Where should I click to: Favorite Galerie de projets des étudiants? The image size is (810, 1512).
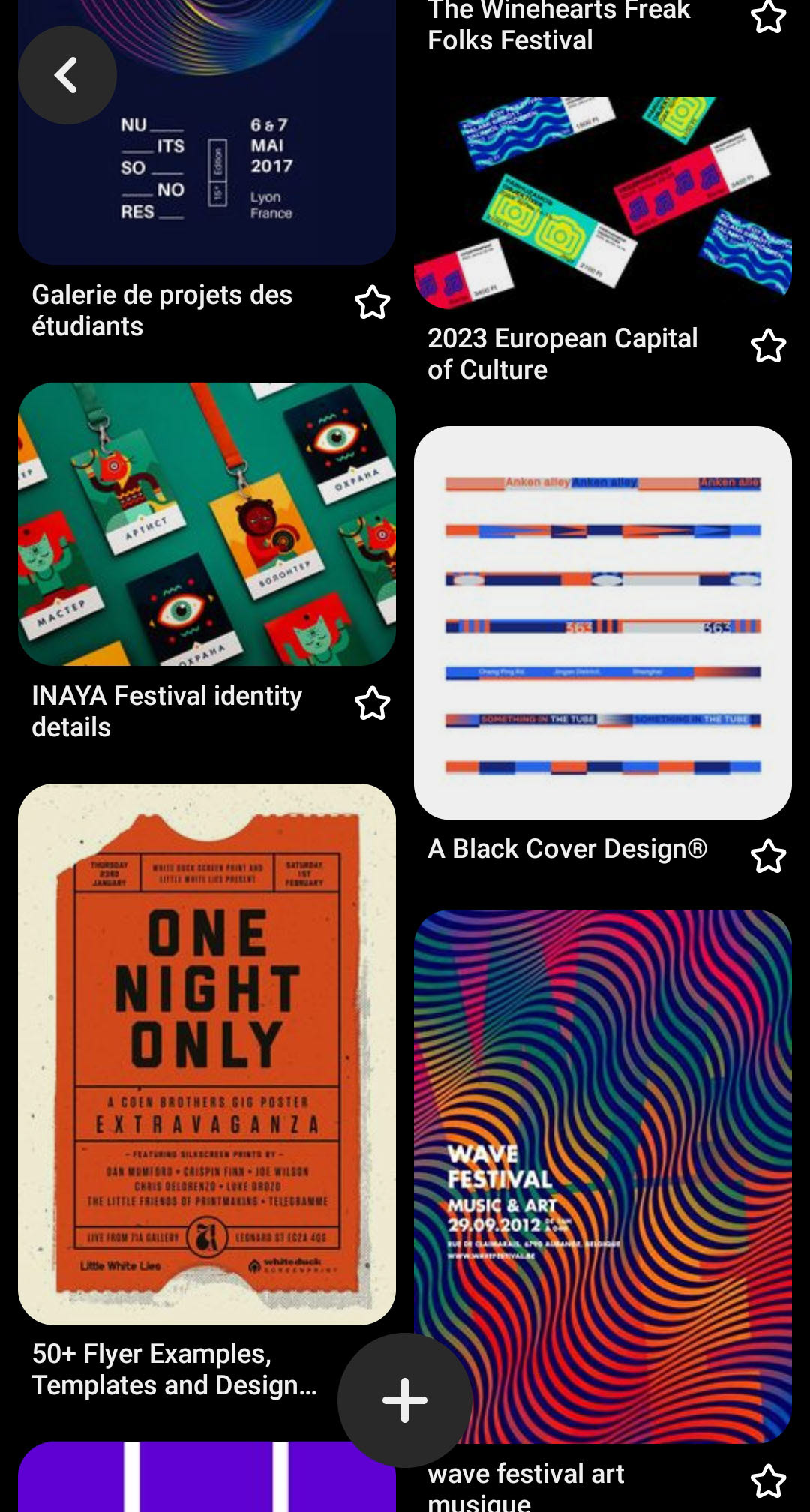coord(373,302)
